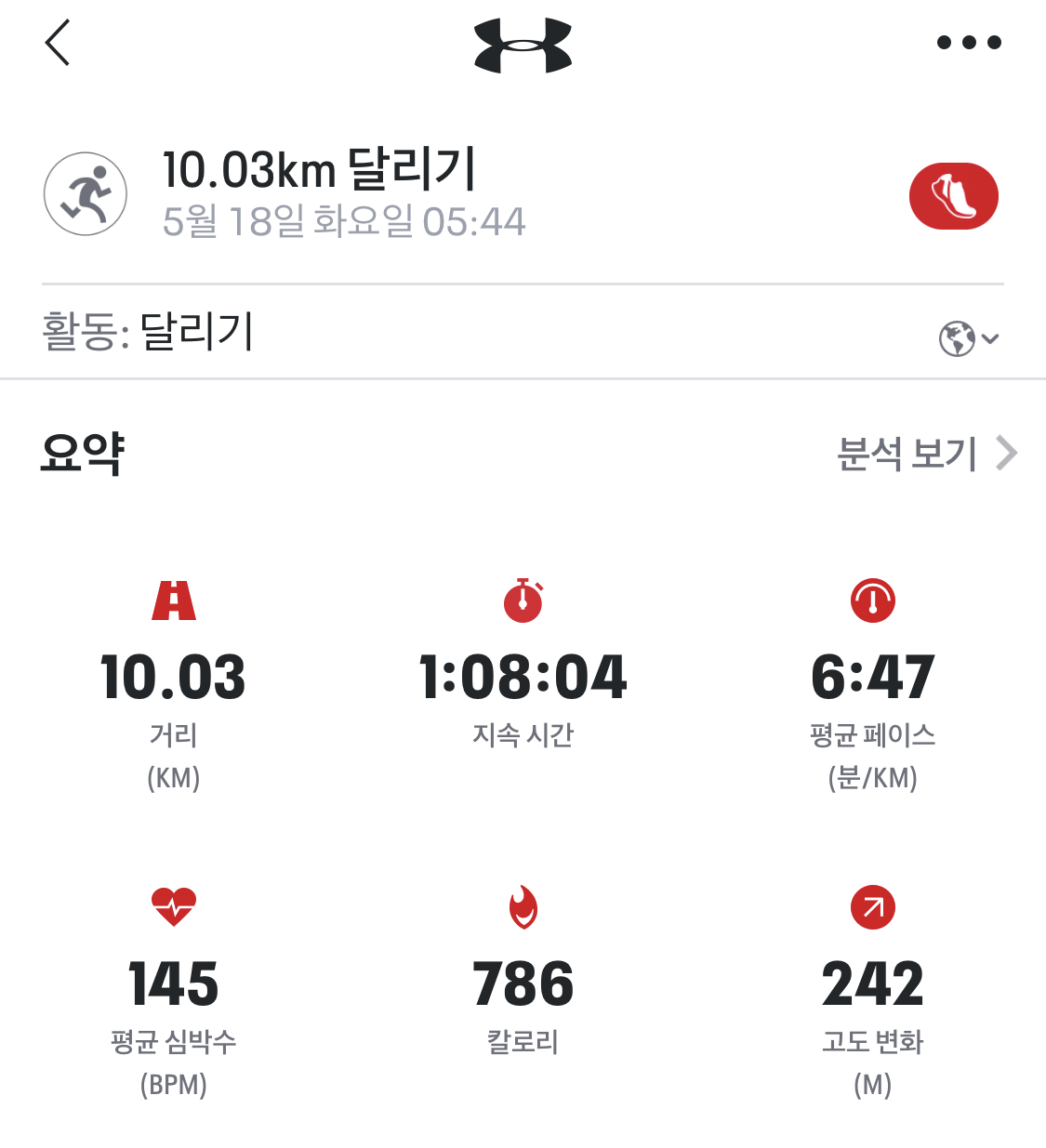Open 분석 보기 workout analysis
The height and width of the screenshot is (1148, 1046).
[926, 454]
